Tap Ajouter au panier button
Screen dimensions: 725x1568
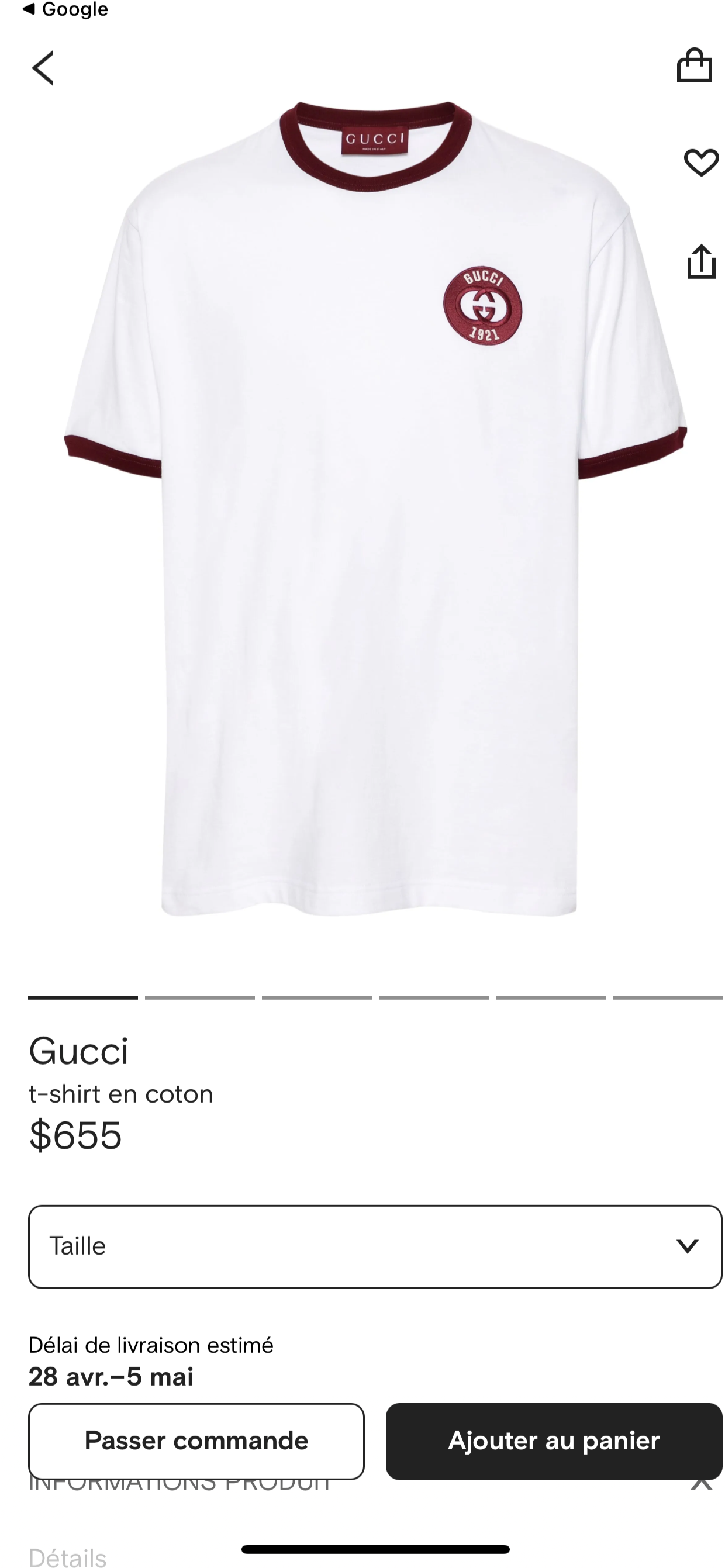click(553, 1441)
